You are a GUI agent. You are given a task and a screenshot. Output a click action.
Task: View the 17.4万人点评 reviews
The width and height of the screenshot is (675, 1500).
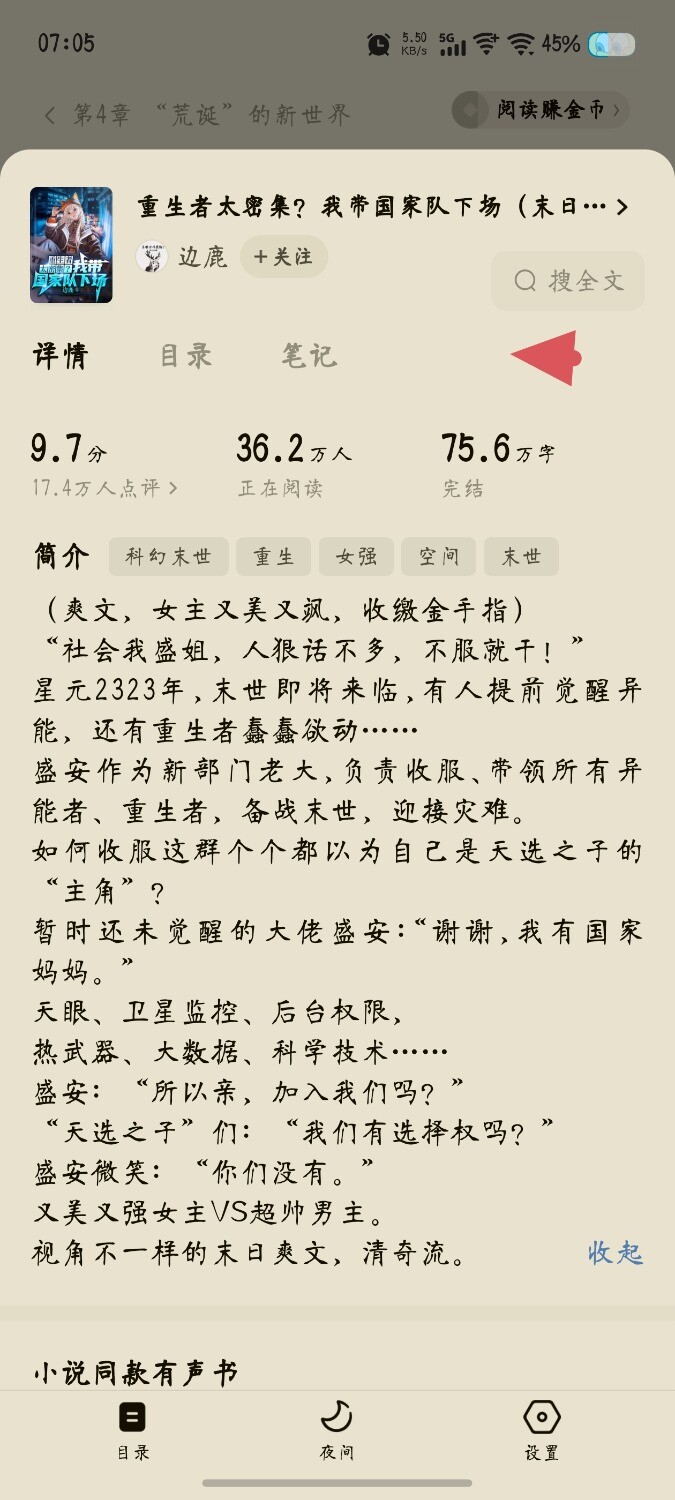pyautogui.click(x=105, y=488)
